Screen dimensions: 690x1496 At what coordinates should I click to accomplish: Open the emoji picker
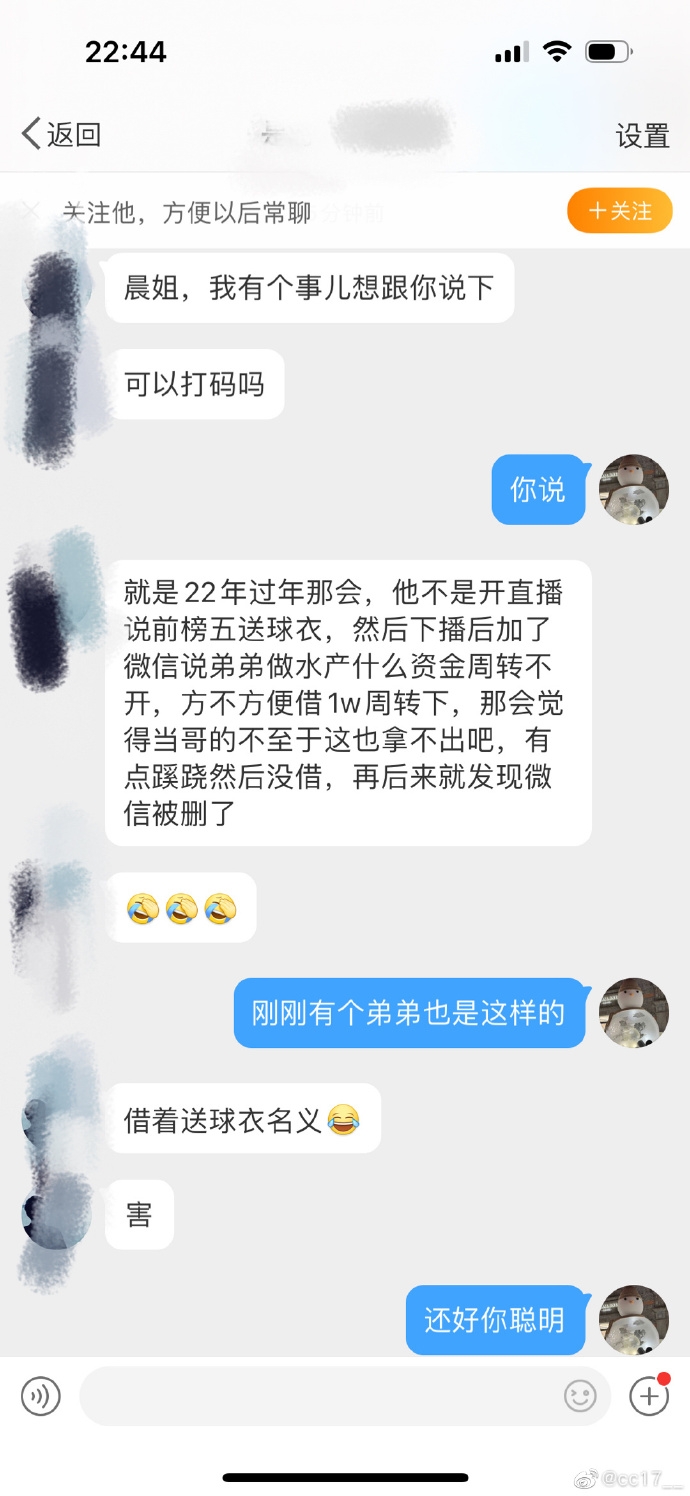(580, 1396)
